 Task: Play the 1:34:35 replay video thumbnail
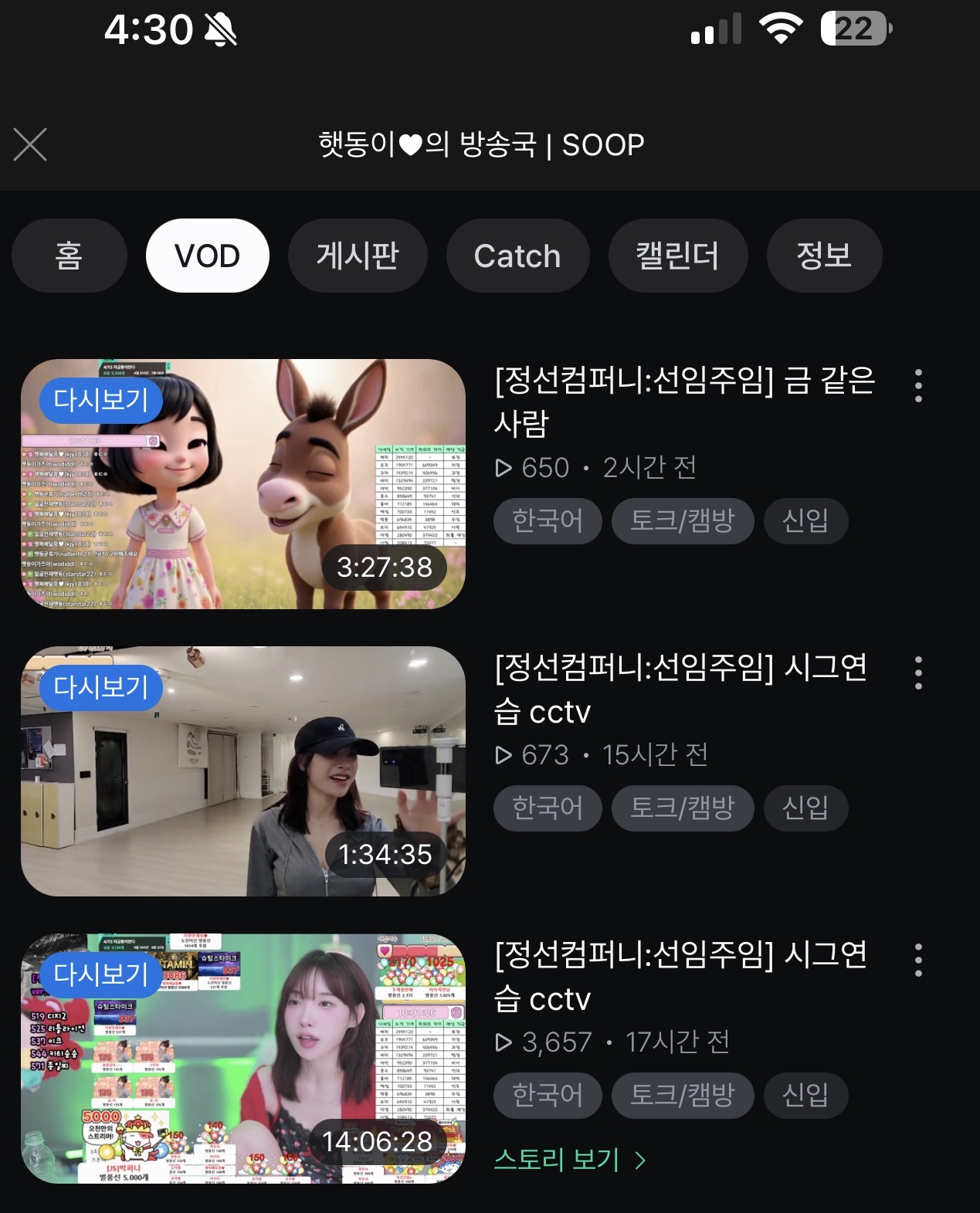243,771
